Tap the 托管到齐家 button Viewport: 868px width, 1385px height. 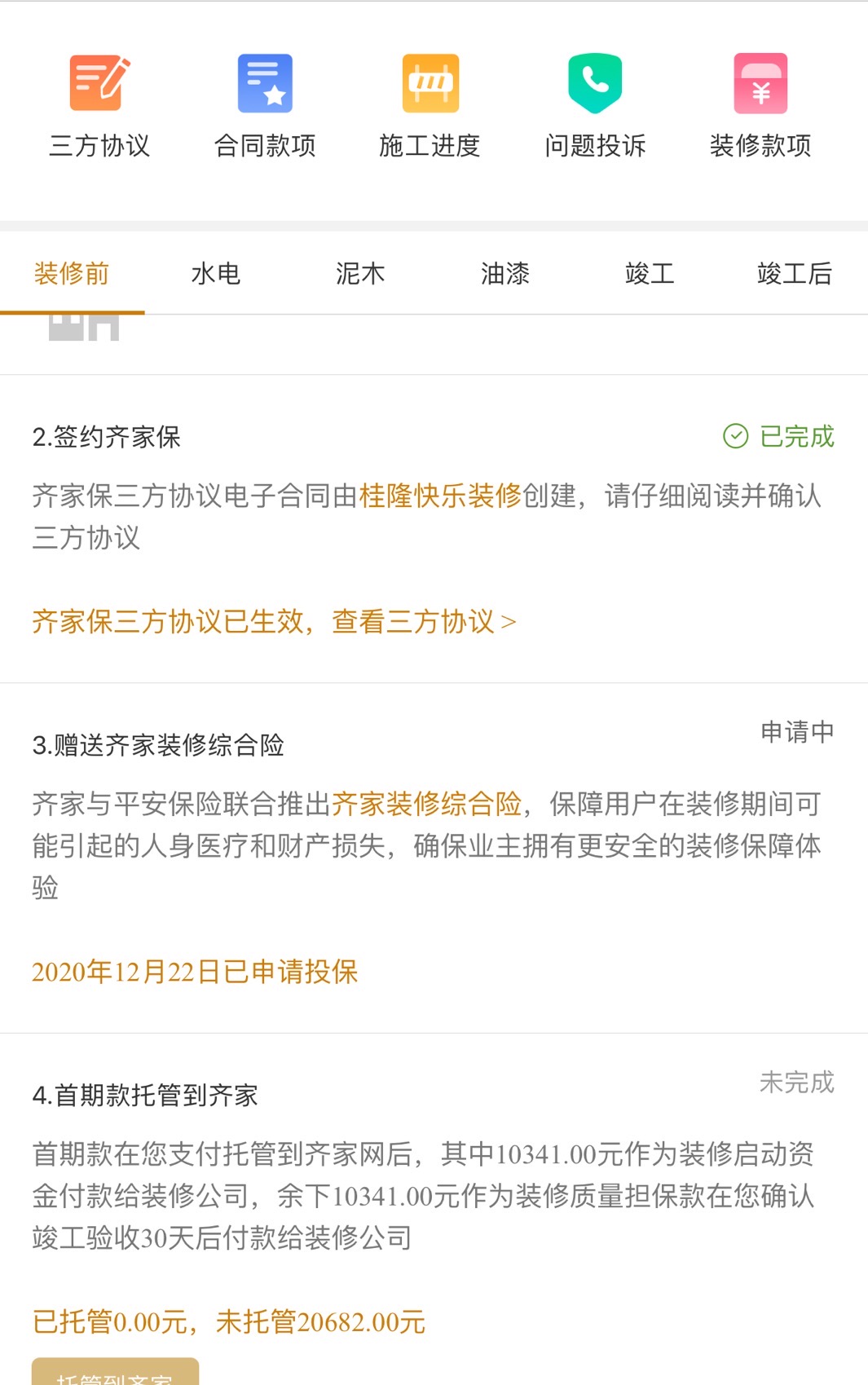[115, 1373]
